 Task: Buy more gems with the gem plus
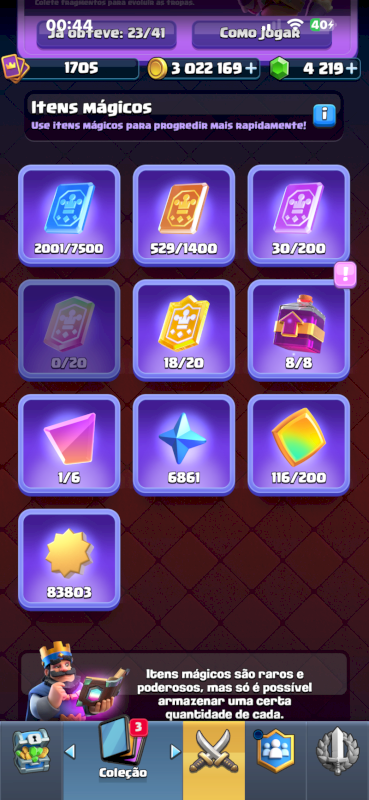pyautogui.click(x=352, y=69)
